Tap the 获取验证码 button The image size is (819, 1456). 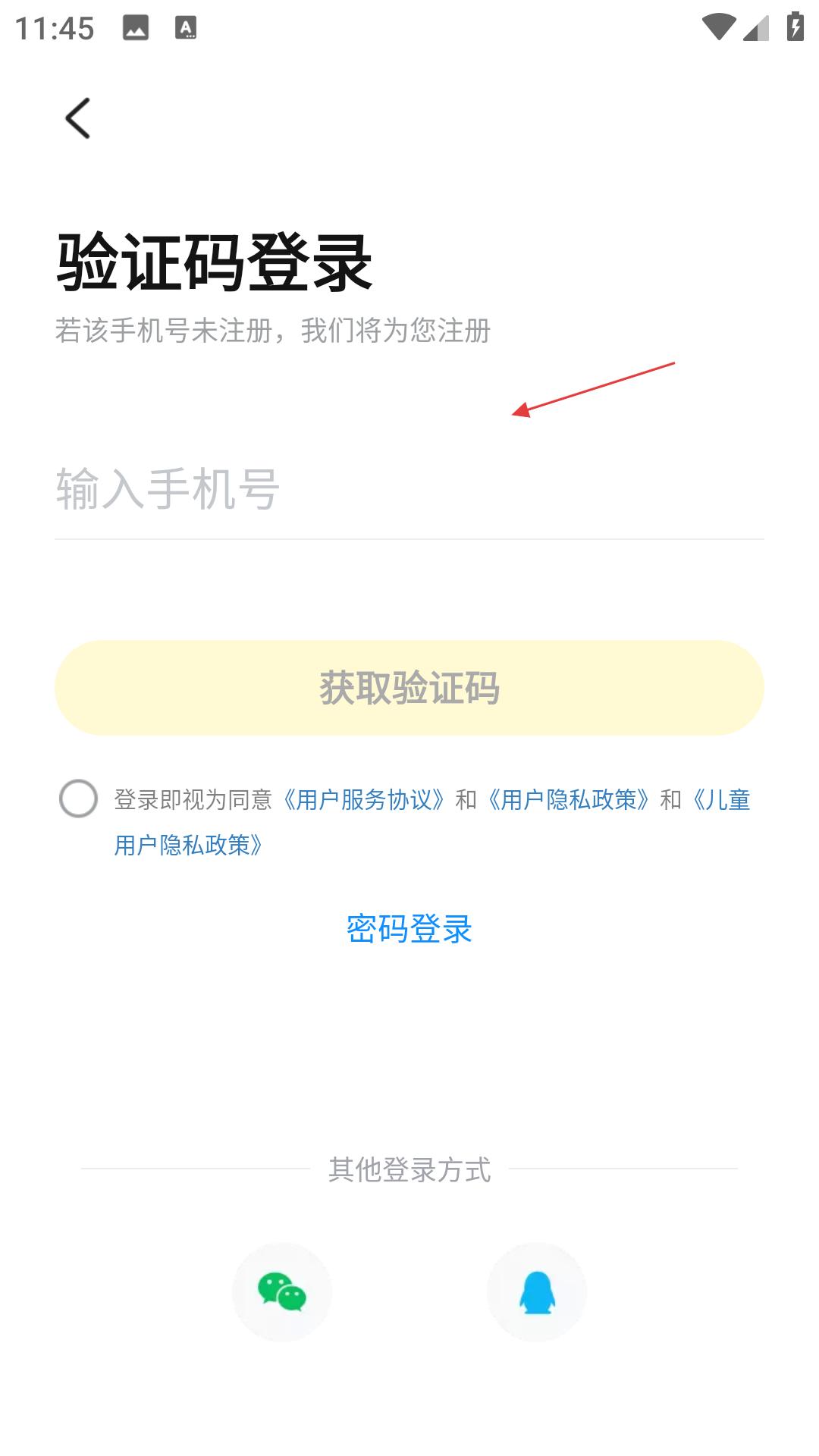point(409,688)
